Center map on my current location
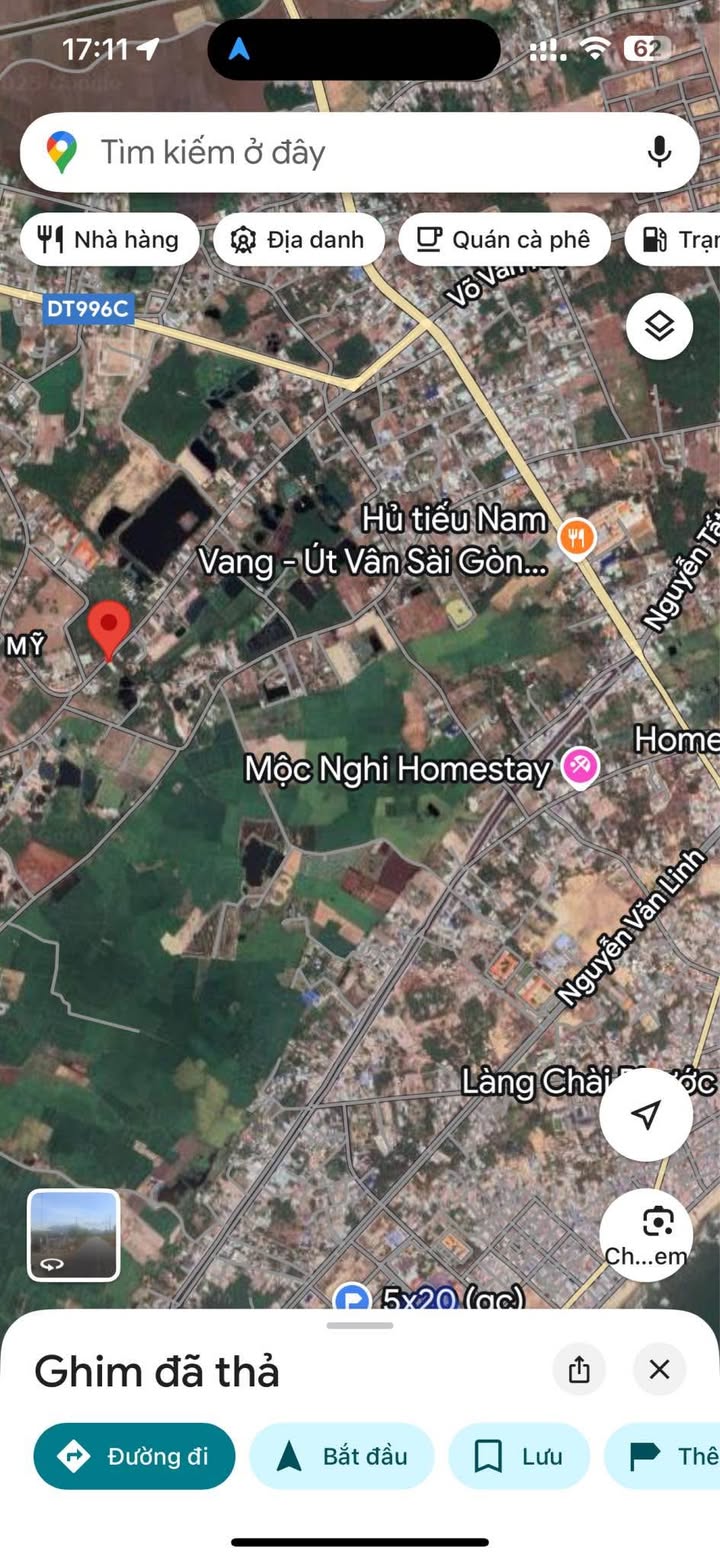 [646, 1114]
